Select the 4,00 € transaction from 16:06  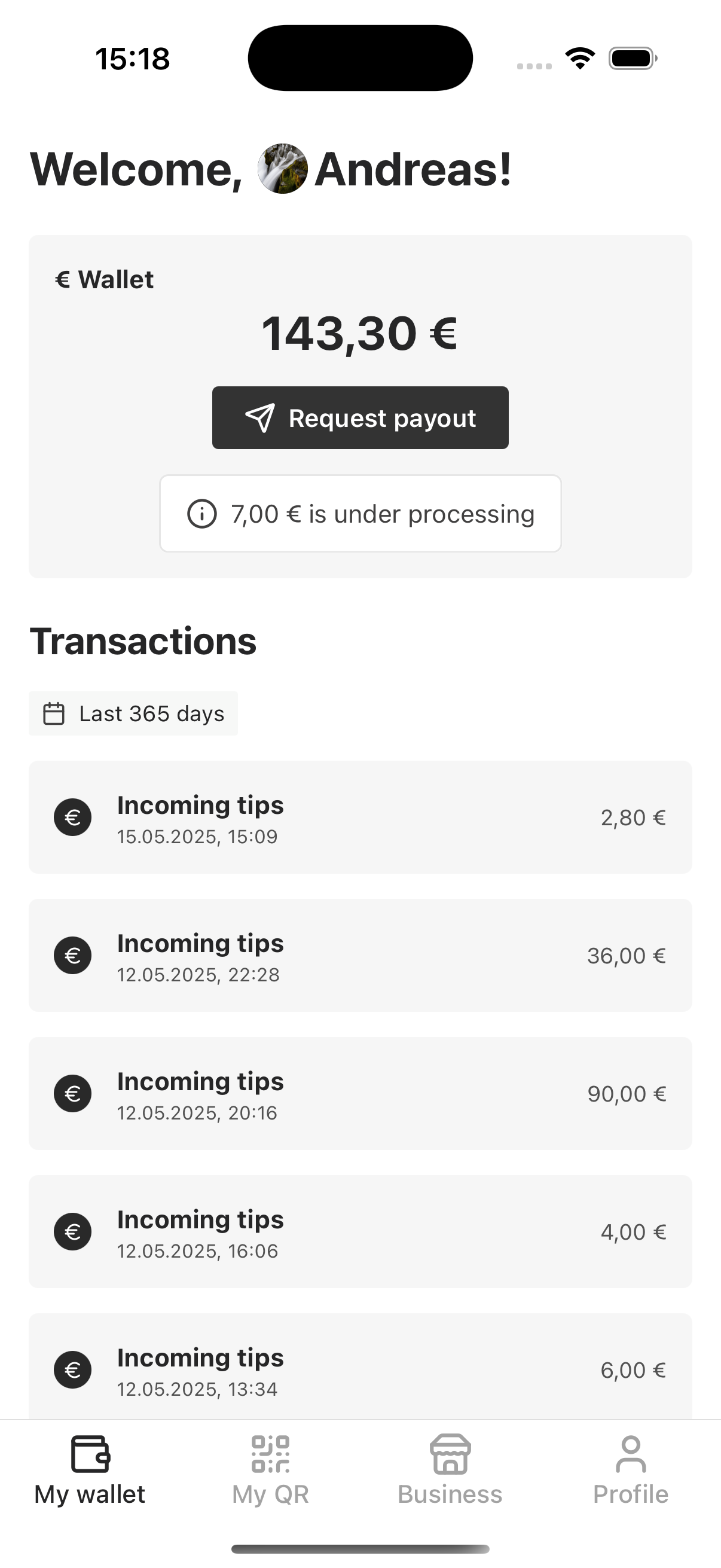[360, 1231]
